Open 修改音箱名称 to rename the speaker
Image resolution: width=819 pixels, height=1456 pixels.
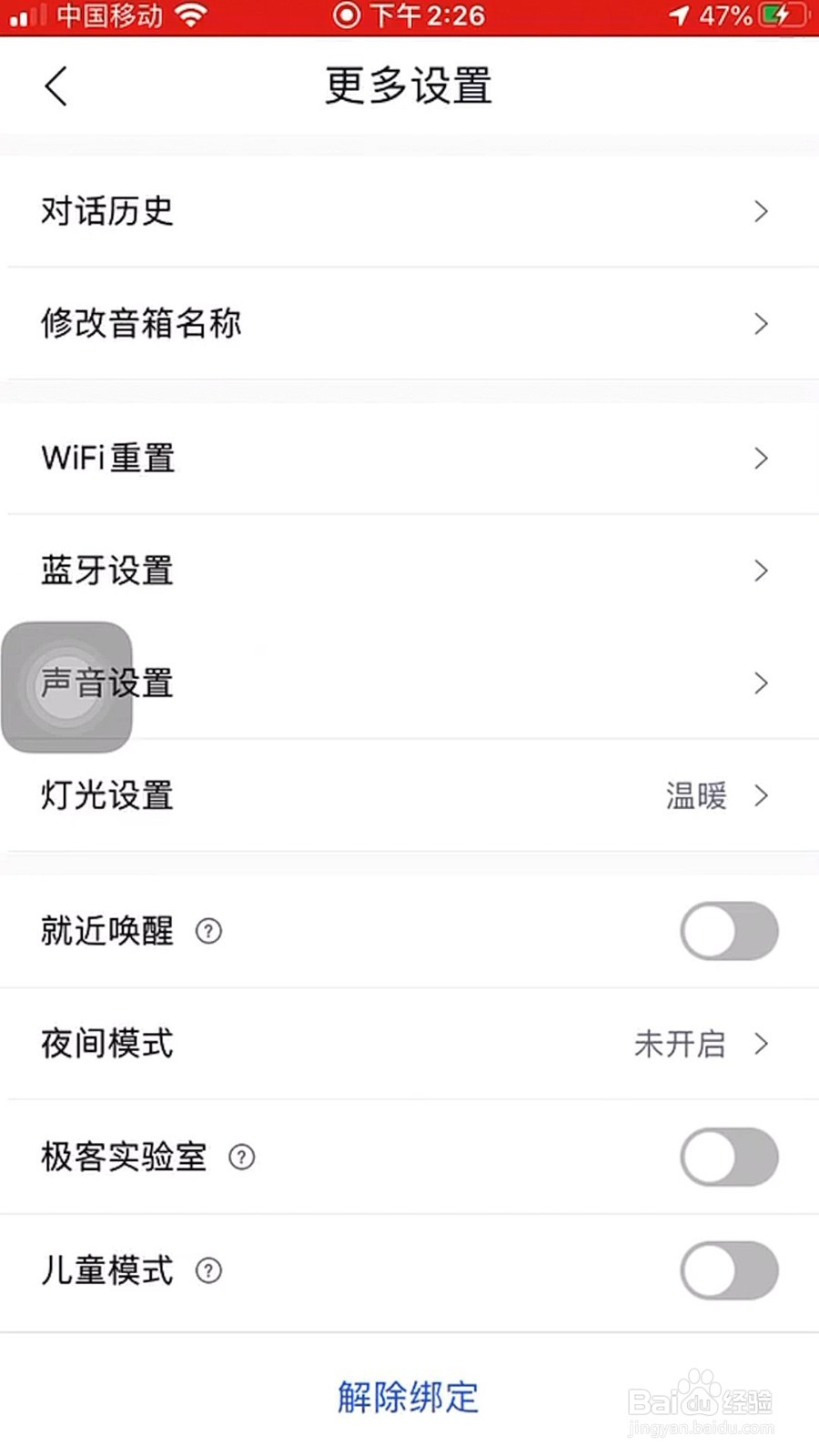point(409,324)
